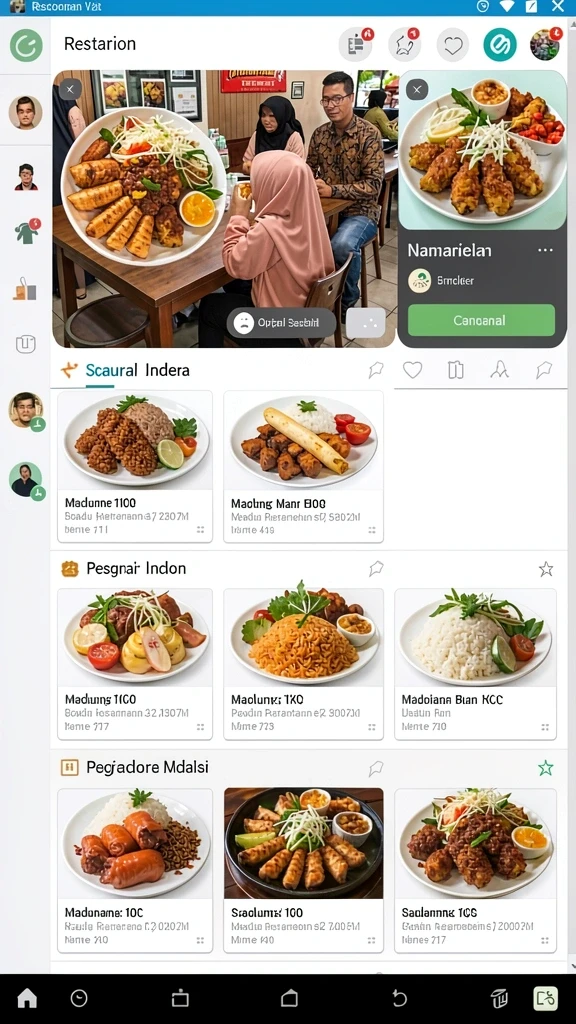
Task: Open the Madoiana Bian KCC rice card
Action: point(475,664)
